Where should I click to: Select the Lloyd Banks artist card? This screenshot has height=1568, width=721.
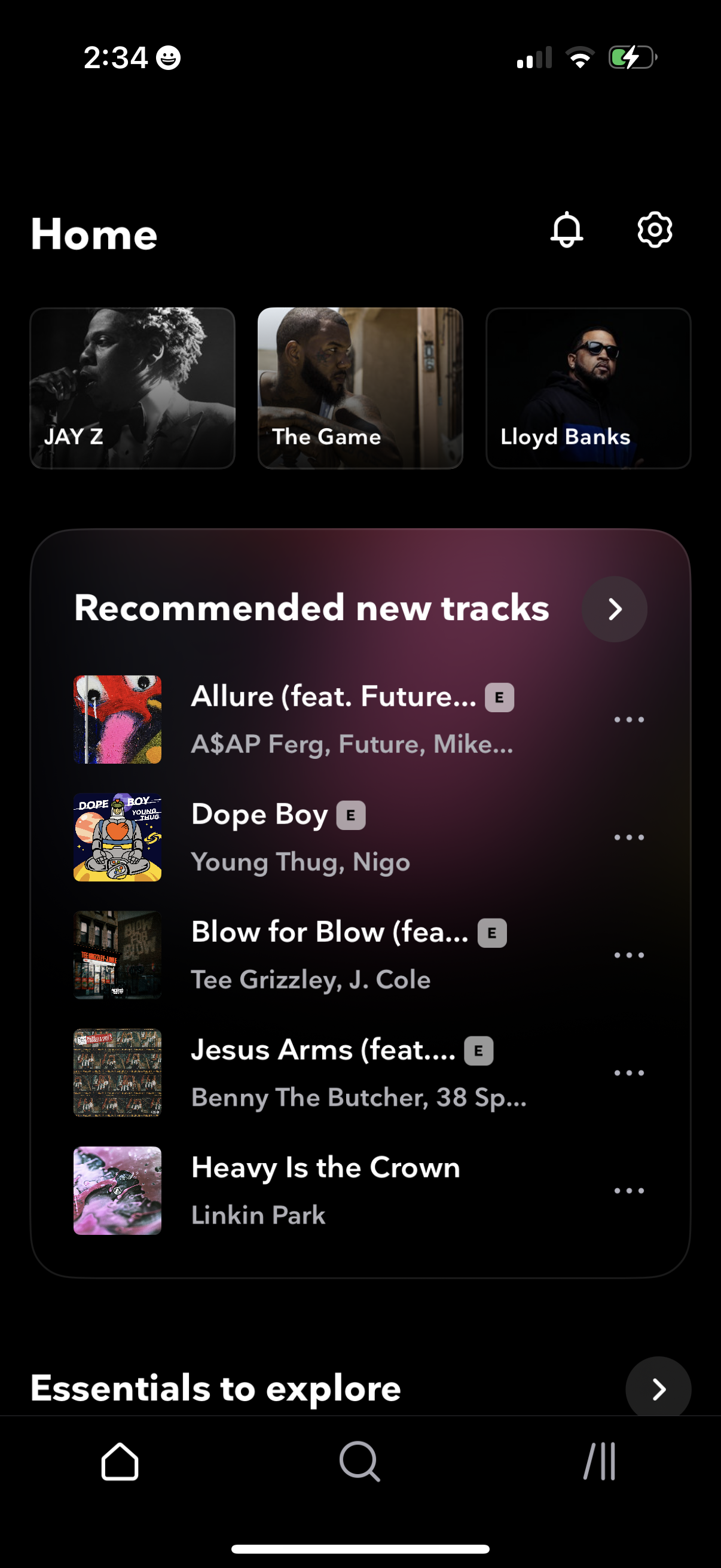coord(588,388)
